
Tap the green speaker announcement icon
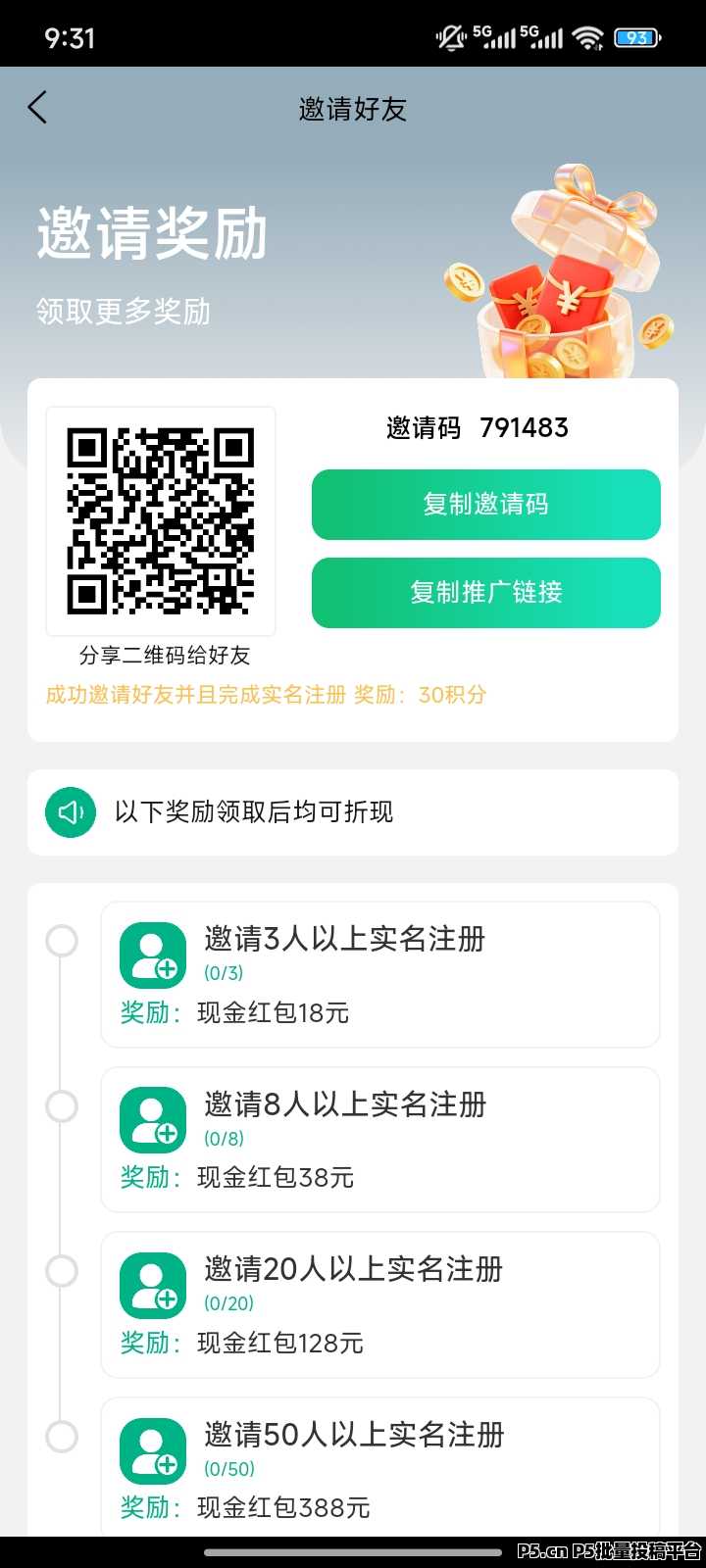tap(70, 812)
